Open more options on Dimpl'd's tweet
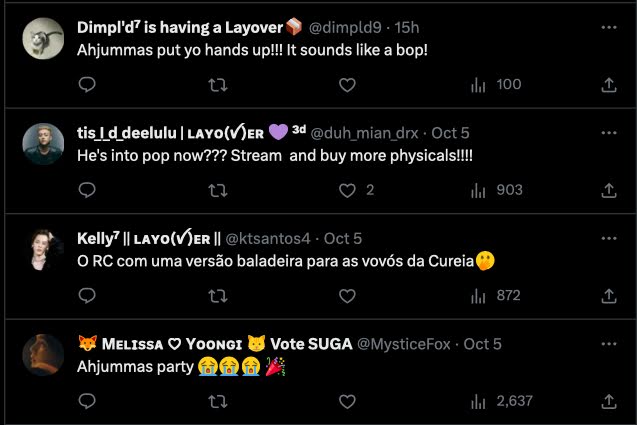Screen dimensions: 637x425 click(x=608, y=27)
